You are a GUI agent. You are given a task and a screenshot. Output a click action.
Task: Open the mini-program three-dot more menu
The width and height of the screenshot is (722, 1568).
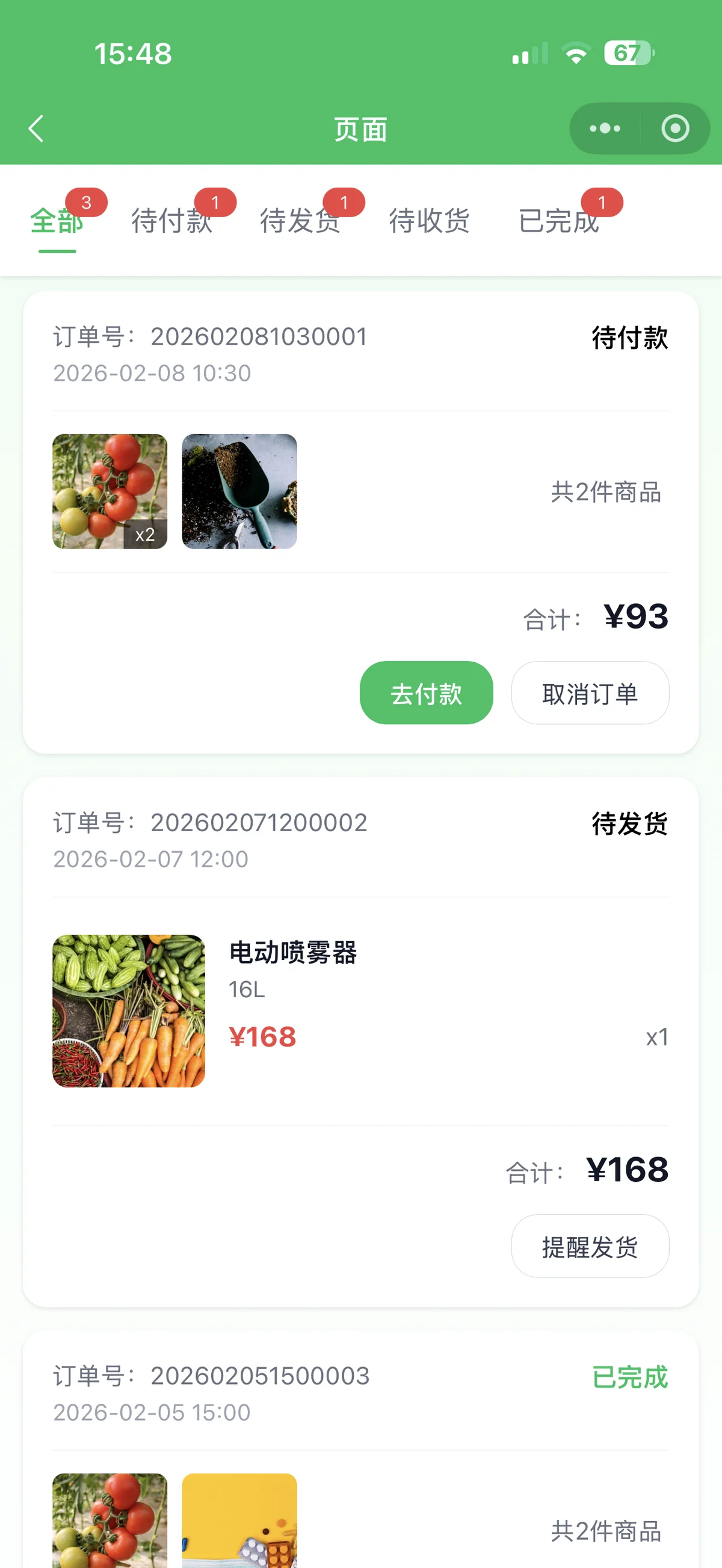(603, 129)
